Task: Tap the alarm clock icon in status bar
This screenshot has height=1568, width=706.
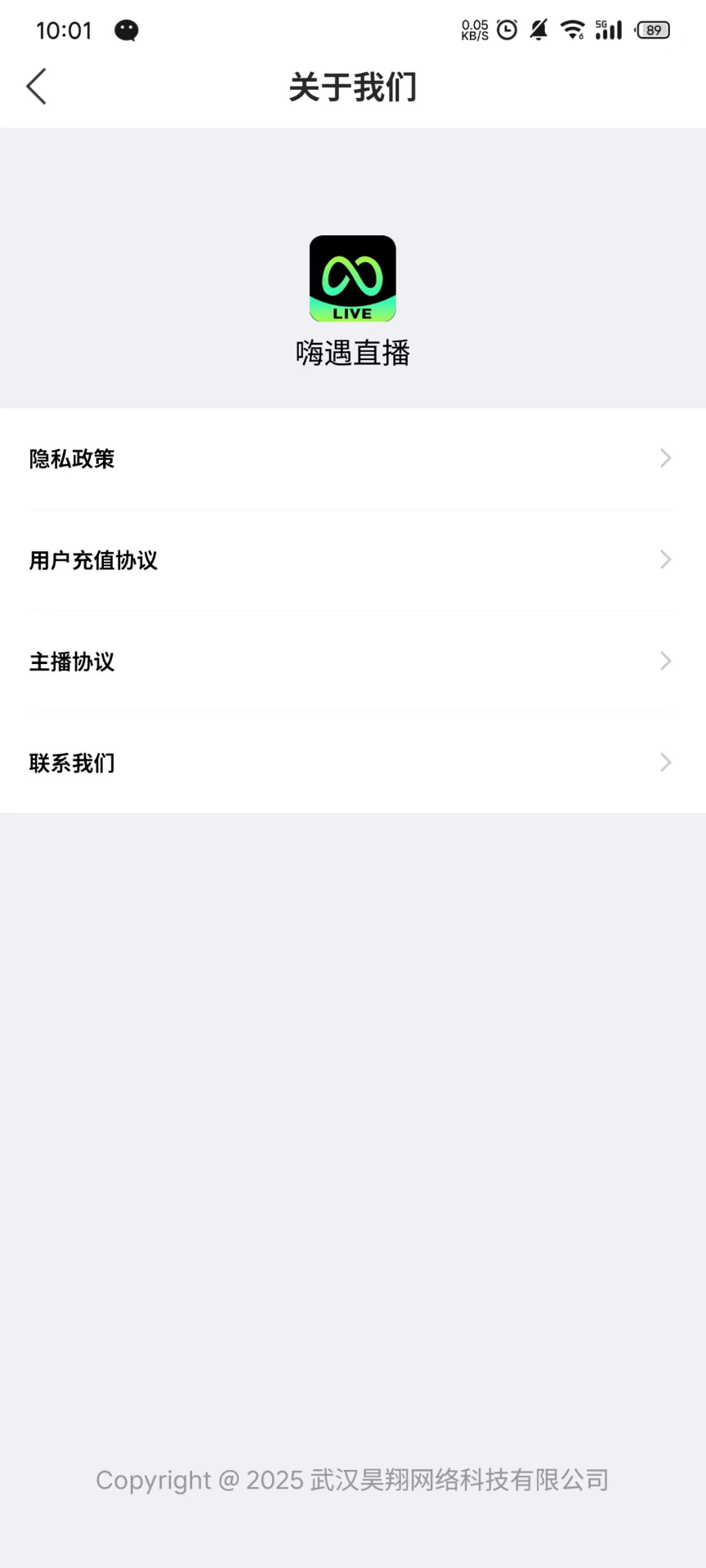Action: [507, 28]
